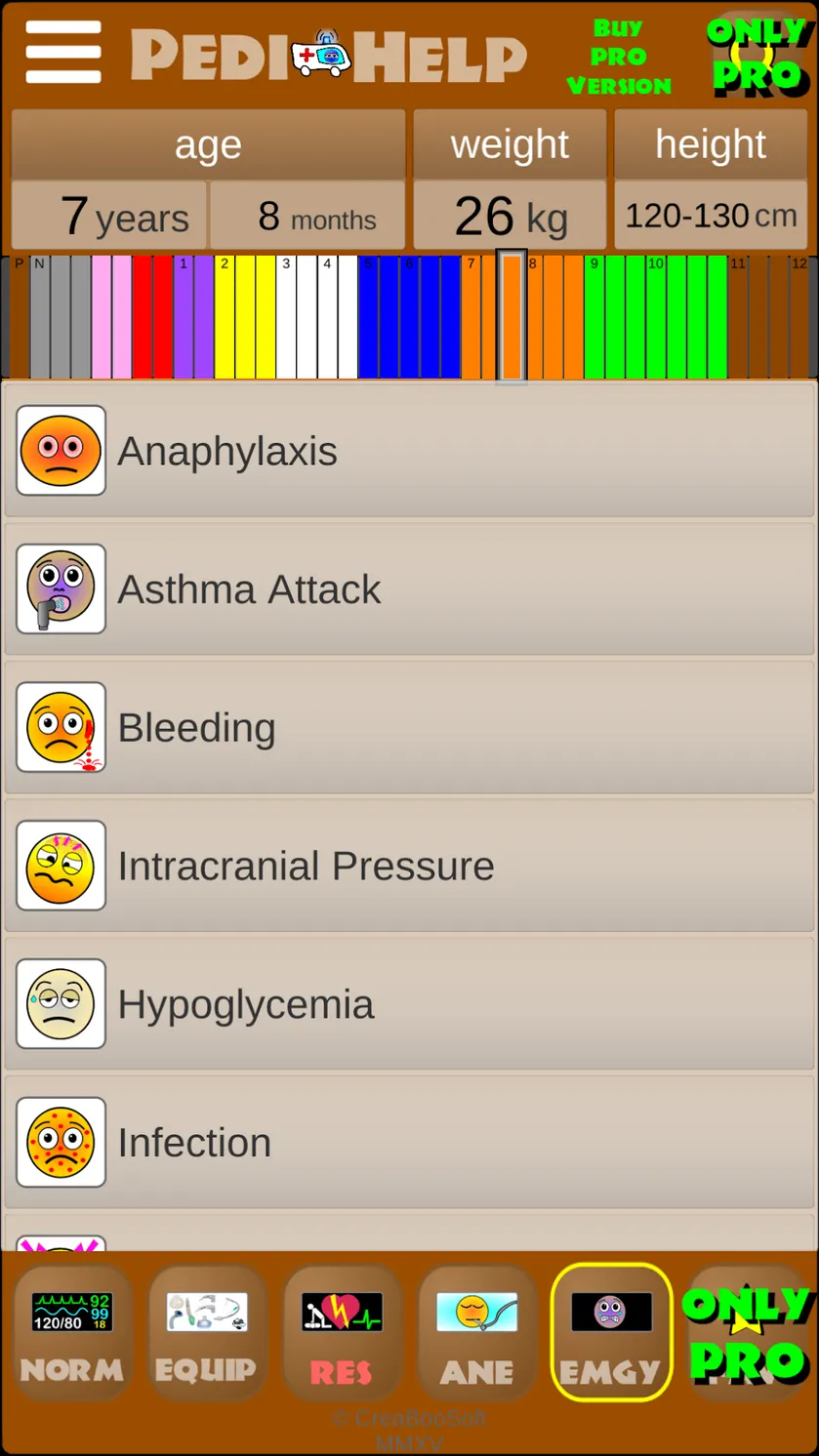Change the 8 months value
Viewport: 819px width, 1456px height.
(x=307, y=216)
